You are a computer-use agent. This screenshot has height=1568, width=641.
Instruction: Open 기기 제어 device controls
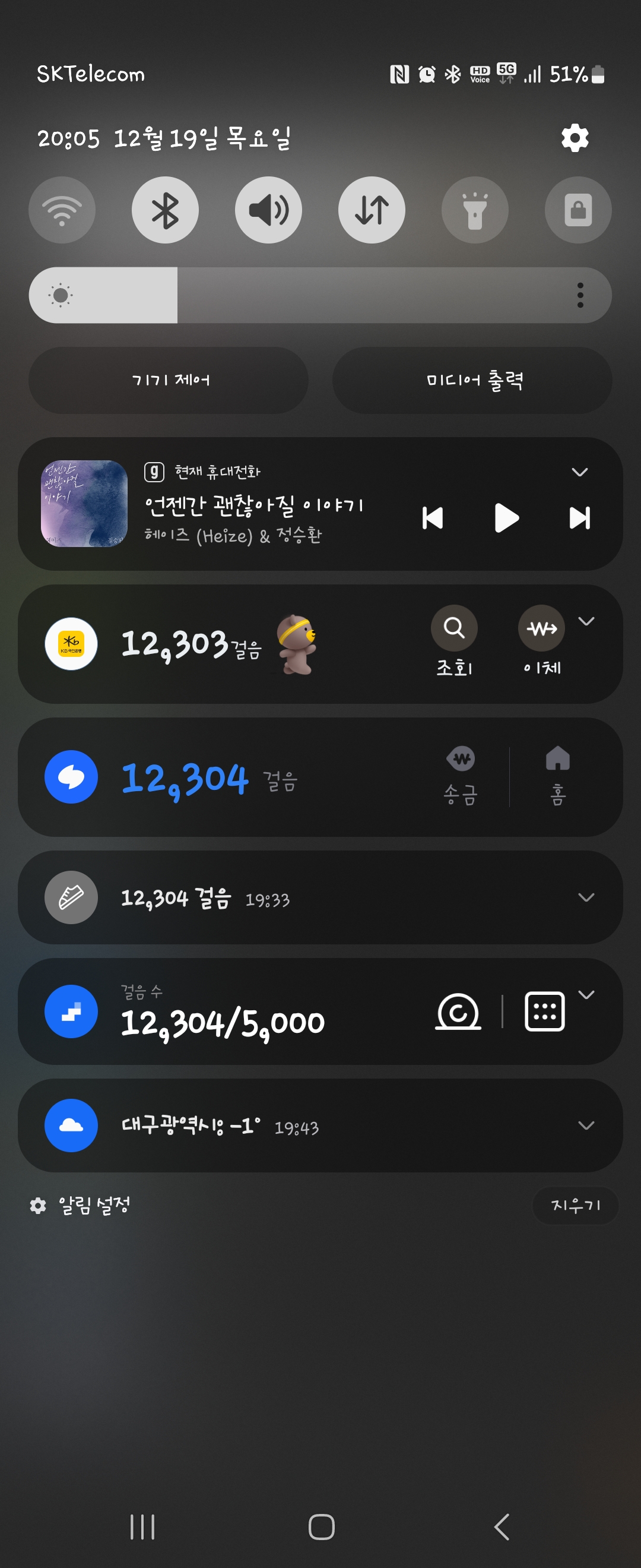pos(169,381)
